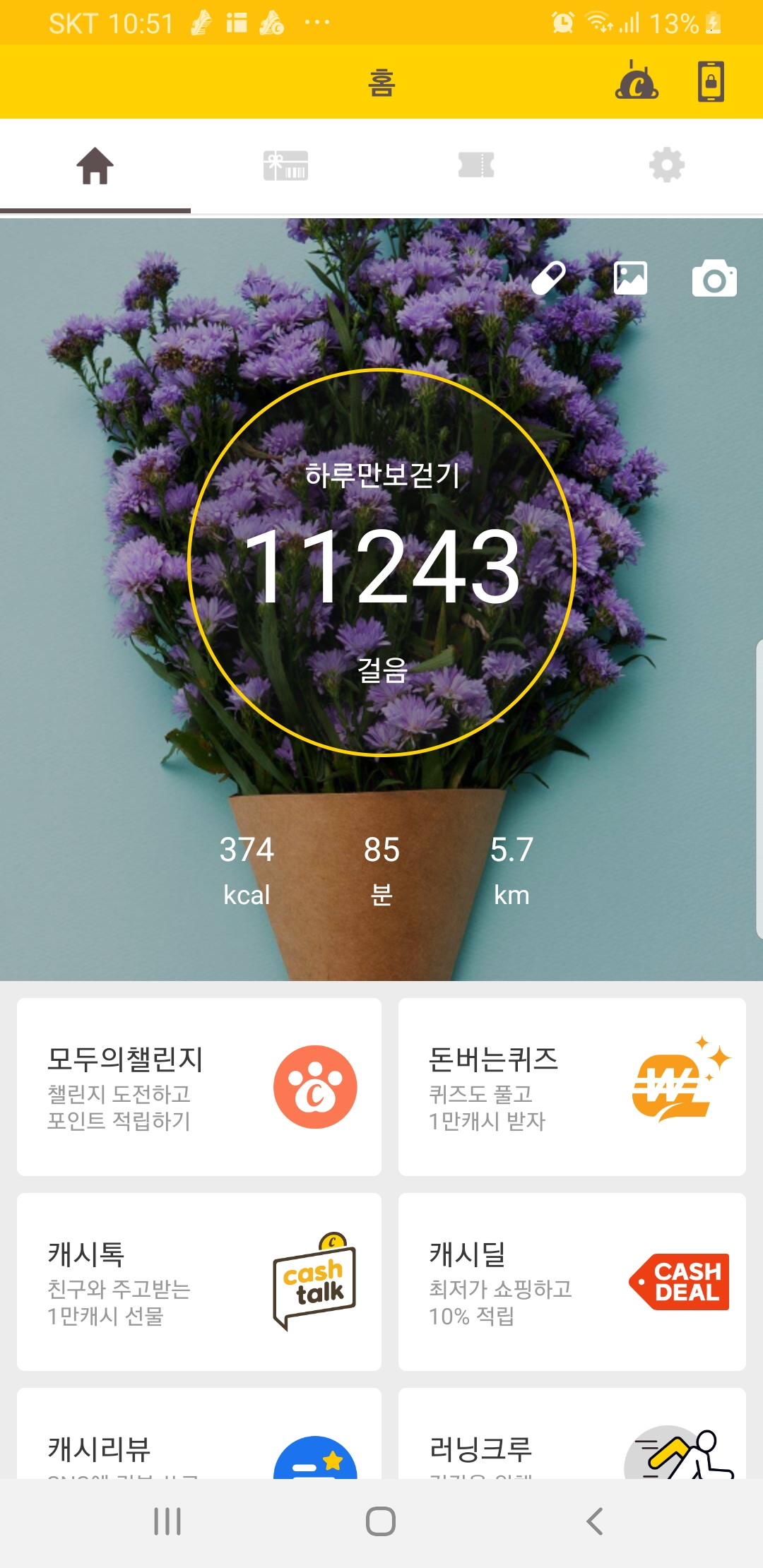763x1568 pixels.
Task: Choose a background from the gallery icon
Action: 630,278
